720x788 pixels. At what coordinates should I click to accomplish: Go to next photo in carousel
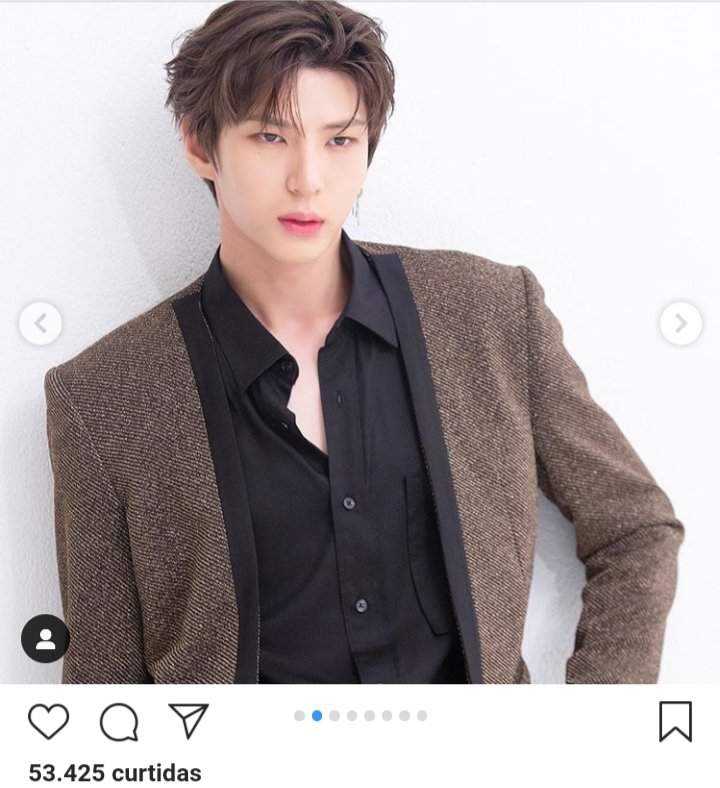(680, 323)
